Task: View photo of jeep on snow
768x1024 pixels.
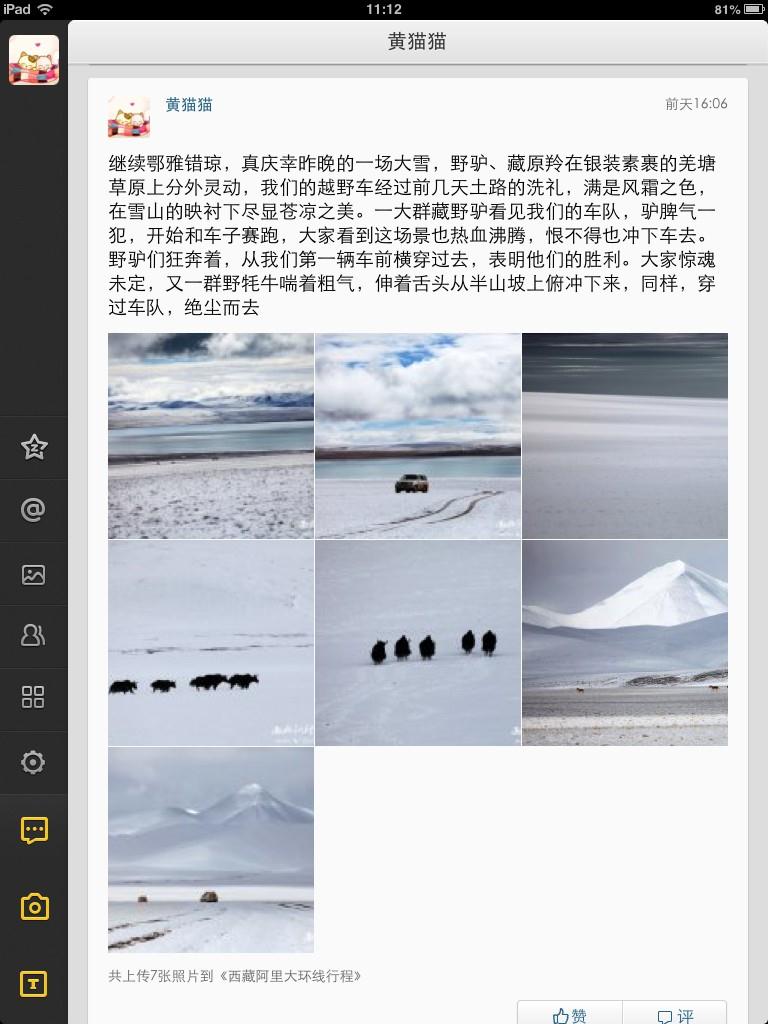Action: (418, 436)
